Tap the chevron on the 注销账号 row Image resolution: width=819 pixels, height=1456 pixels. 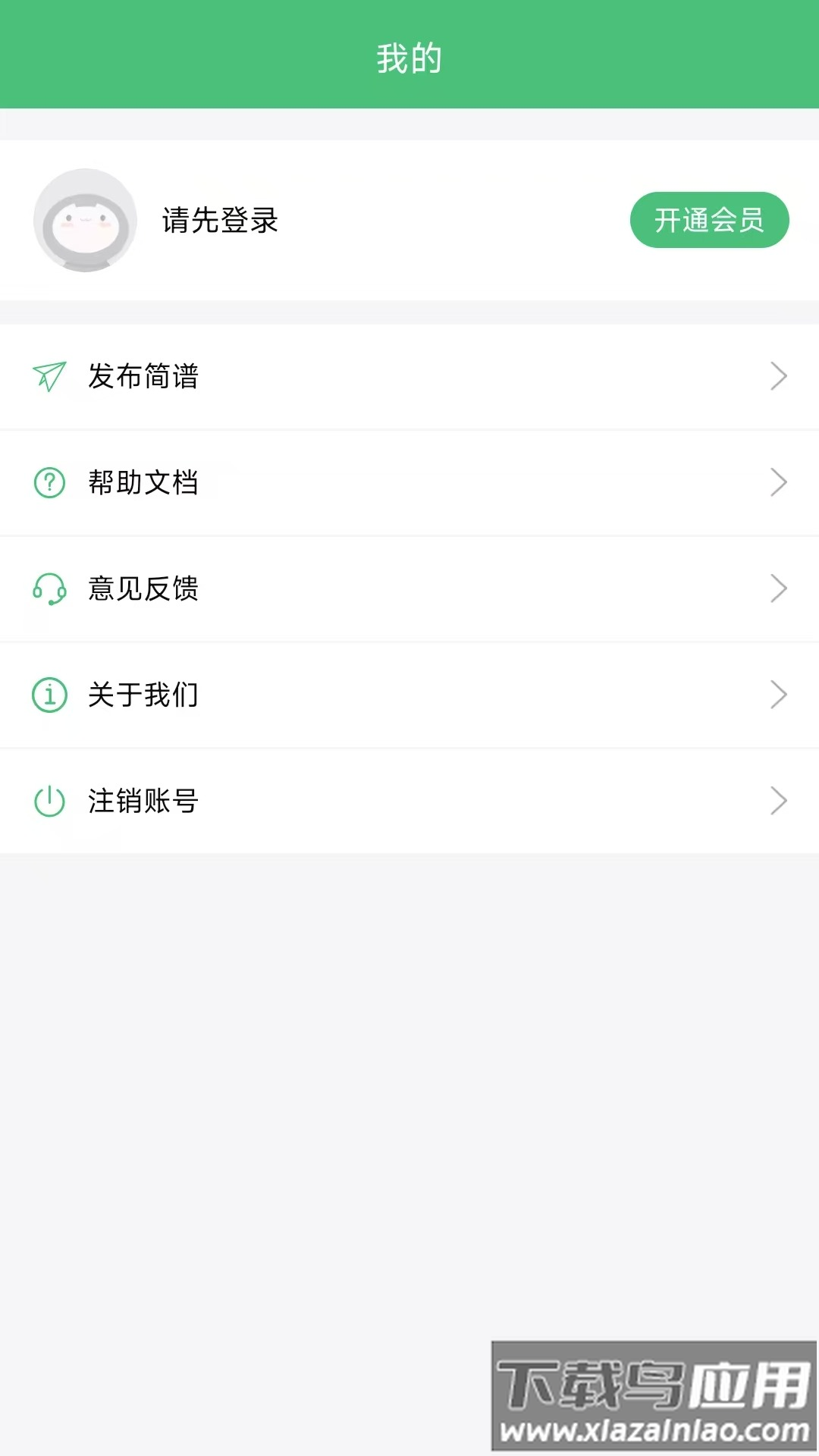click(779, 802)
